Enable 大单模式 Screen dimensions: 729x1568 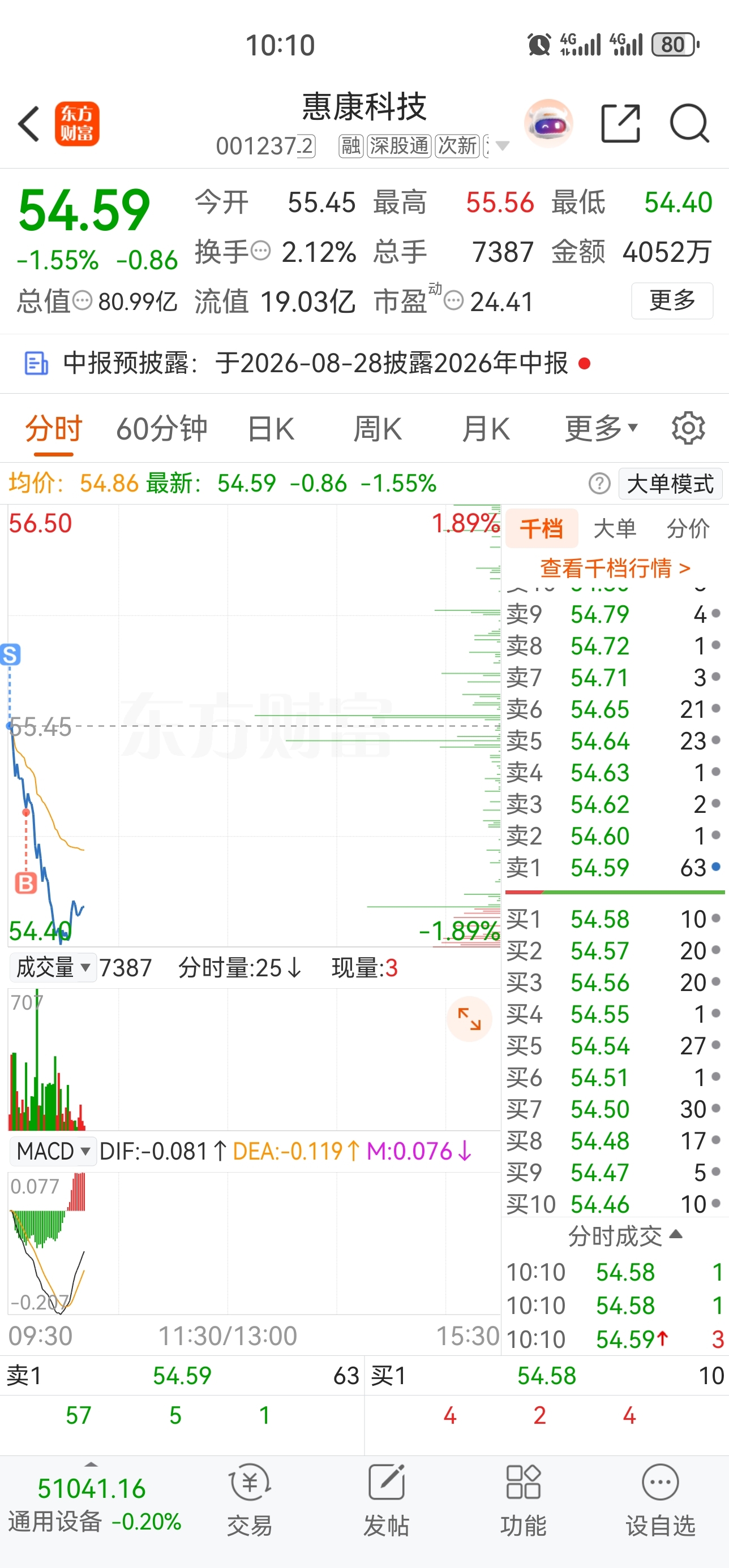point(670,484)
